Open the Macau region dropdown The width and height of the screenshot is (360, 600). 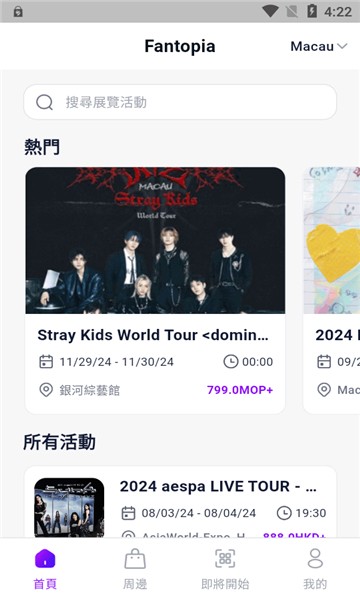click(319, 46)
